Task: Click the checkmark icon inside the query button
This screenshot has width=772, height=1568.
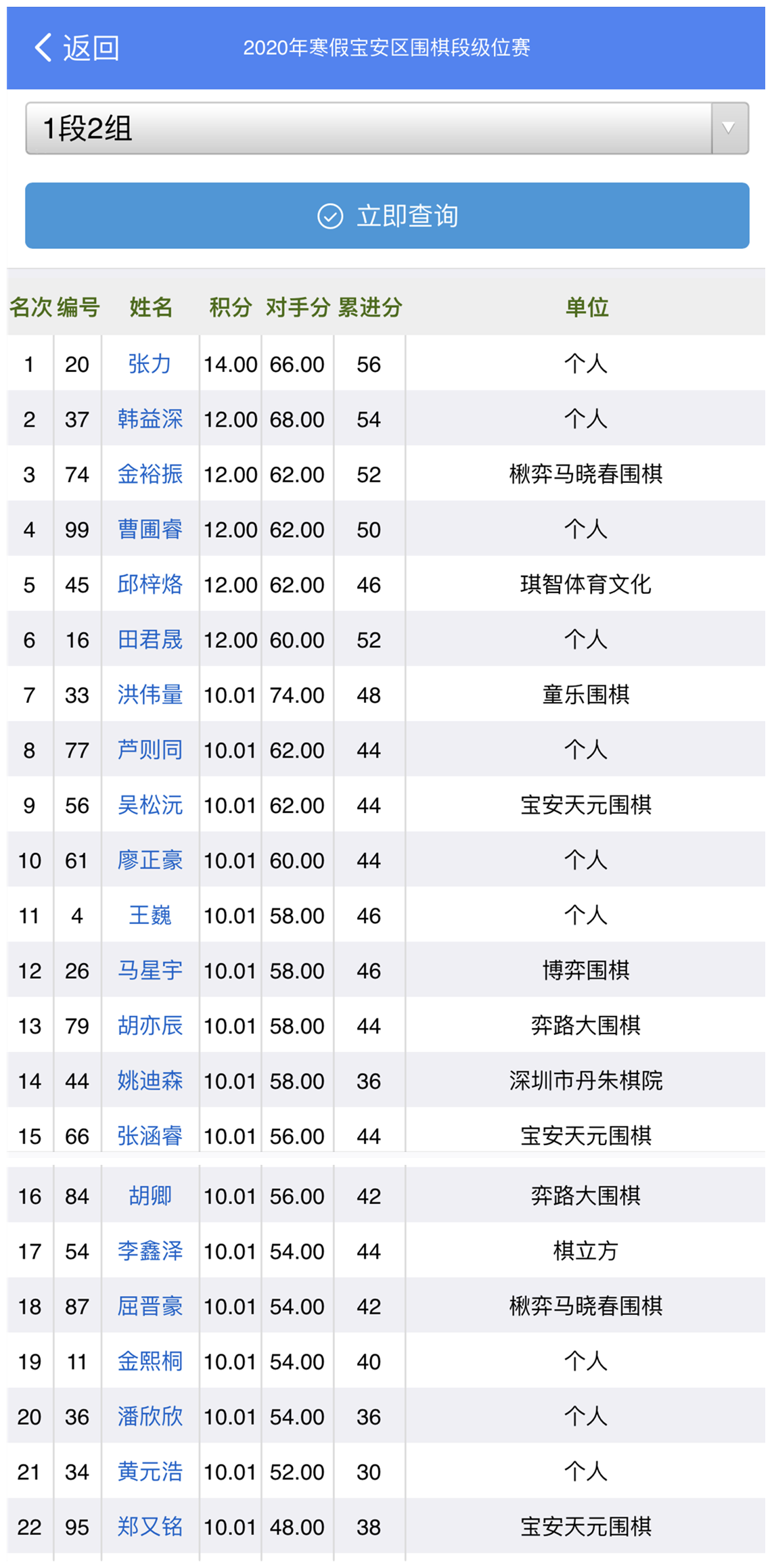Action: 329,216
